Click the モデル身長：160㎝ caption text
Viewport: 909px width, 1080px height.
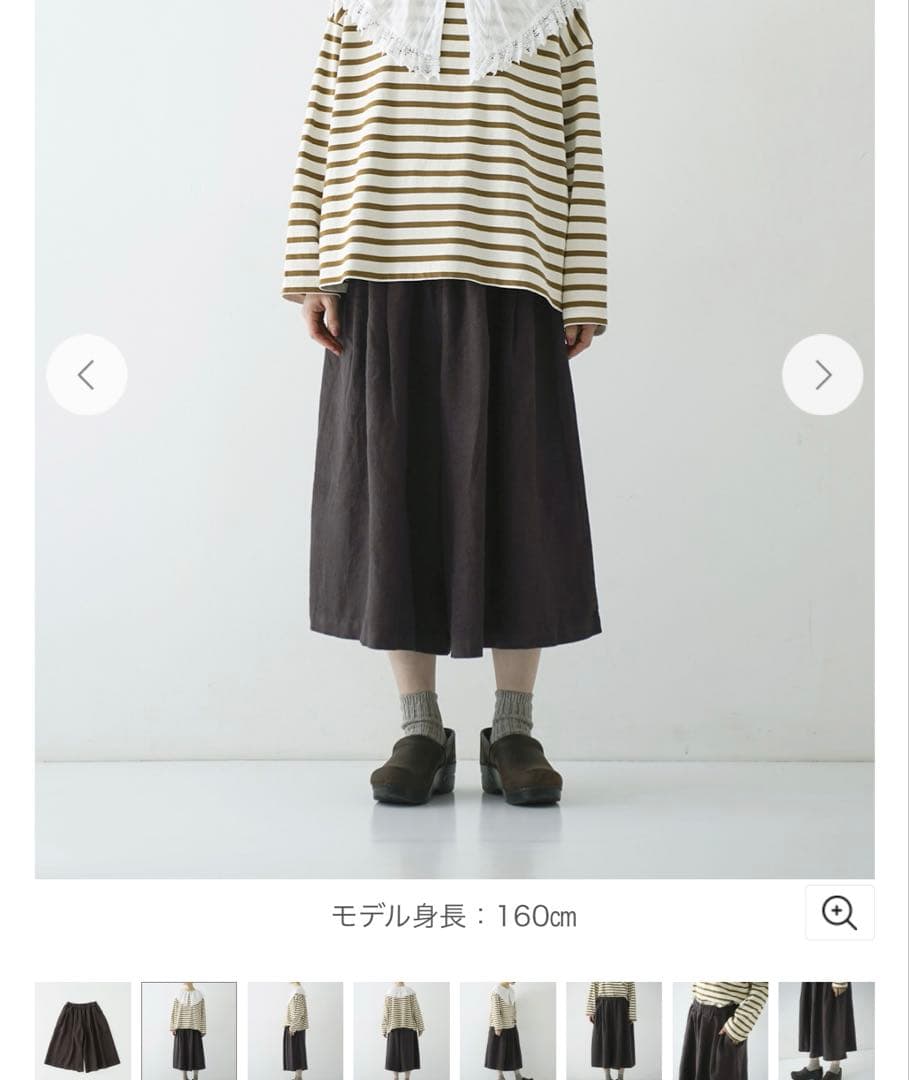(x=454, y=913)
